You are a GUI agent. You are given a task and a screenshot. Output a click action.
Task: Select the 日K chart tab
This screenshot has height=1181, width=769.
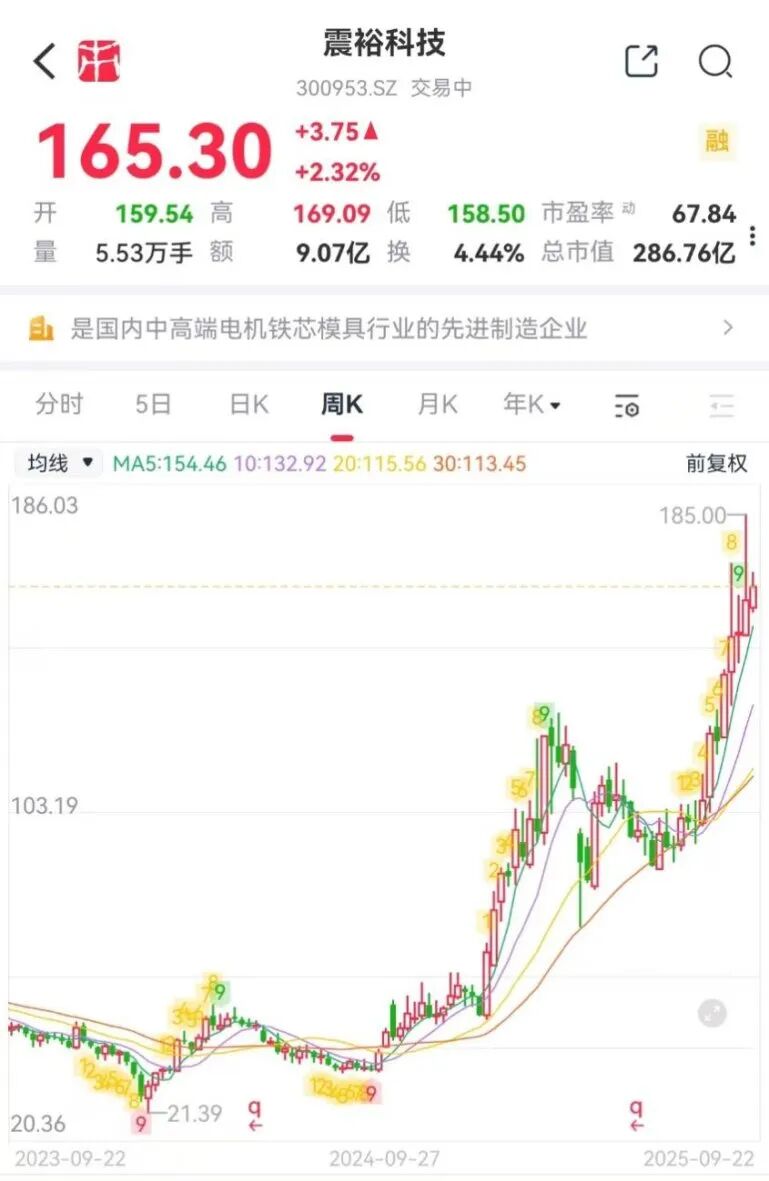coord(249,405)
